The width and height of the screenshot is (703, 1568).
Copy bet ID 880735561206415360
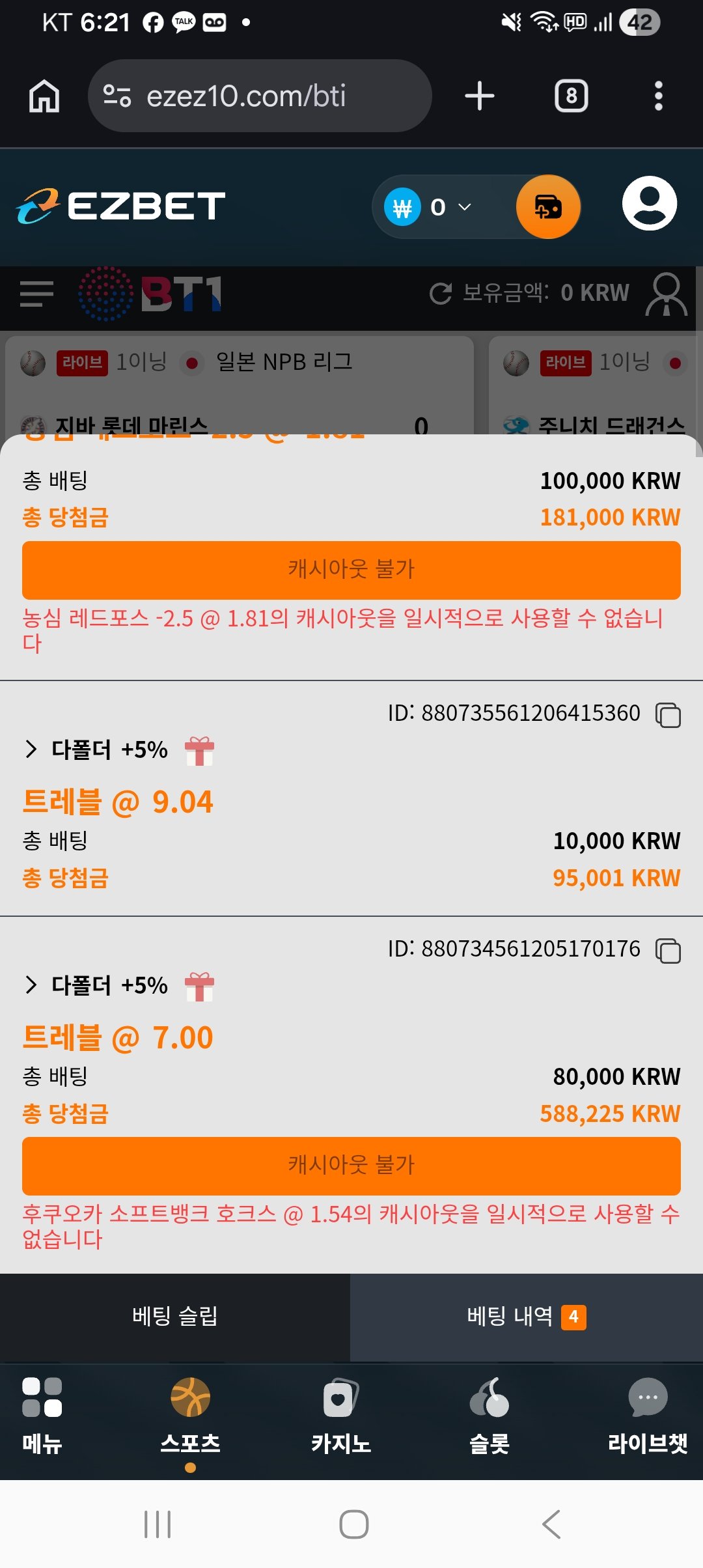click(x=668, y=715)
